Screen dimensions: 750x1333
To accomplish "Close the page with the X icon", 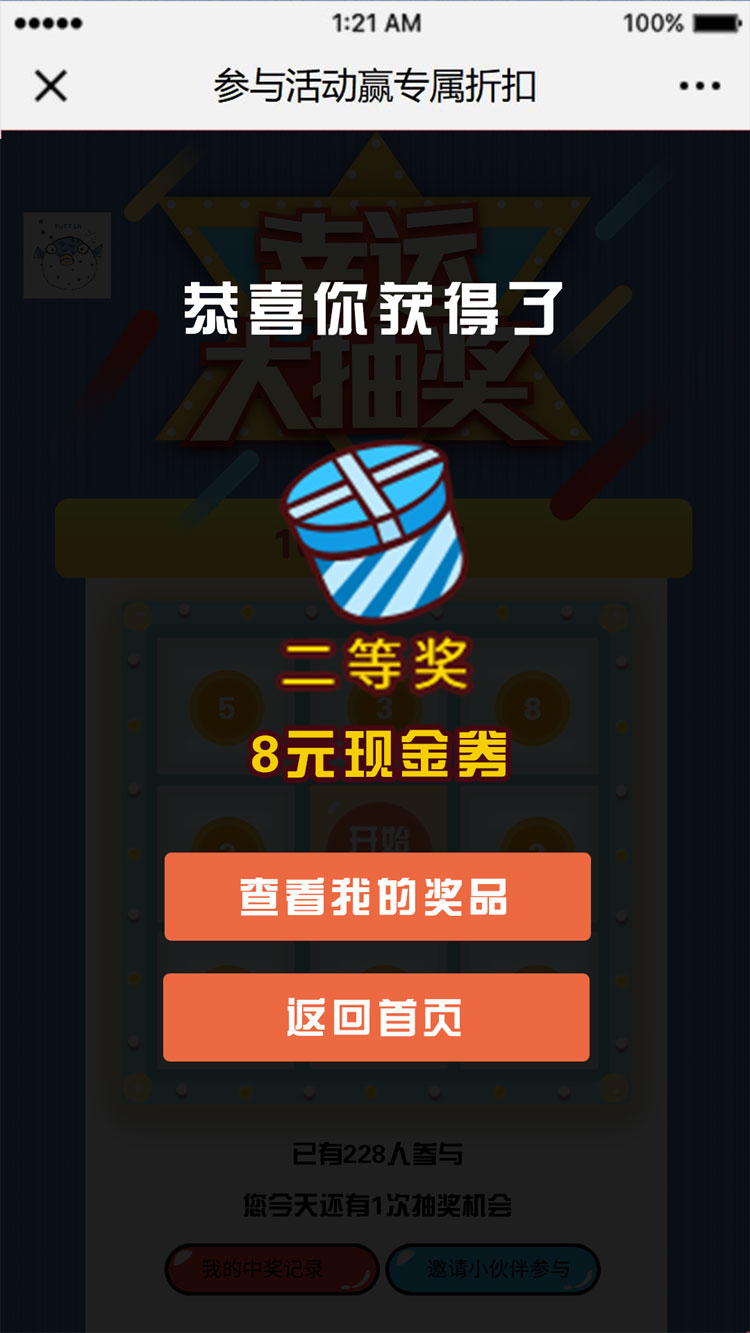I will point(50,86).
